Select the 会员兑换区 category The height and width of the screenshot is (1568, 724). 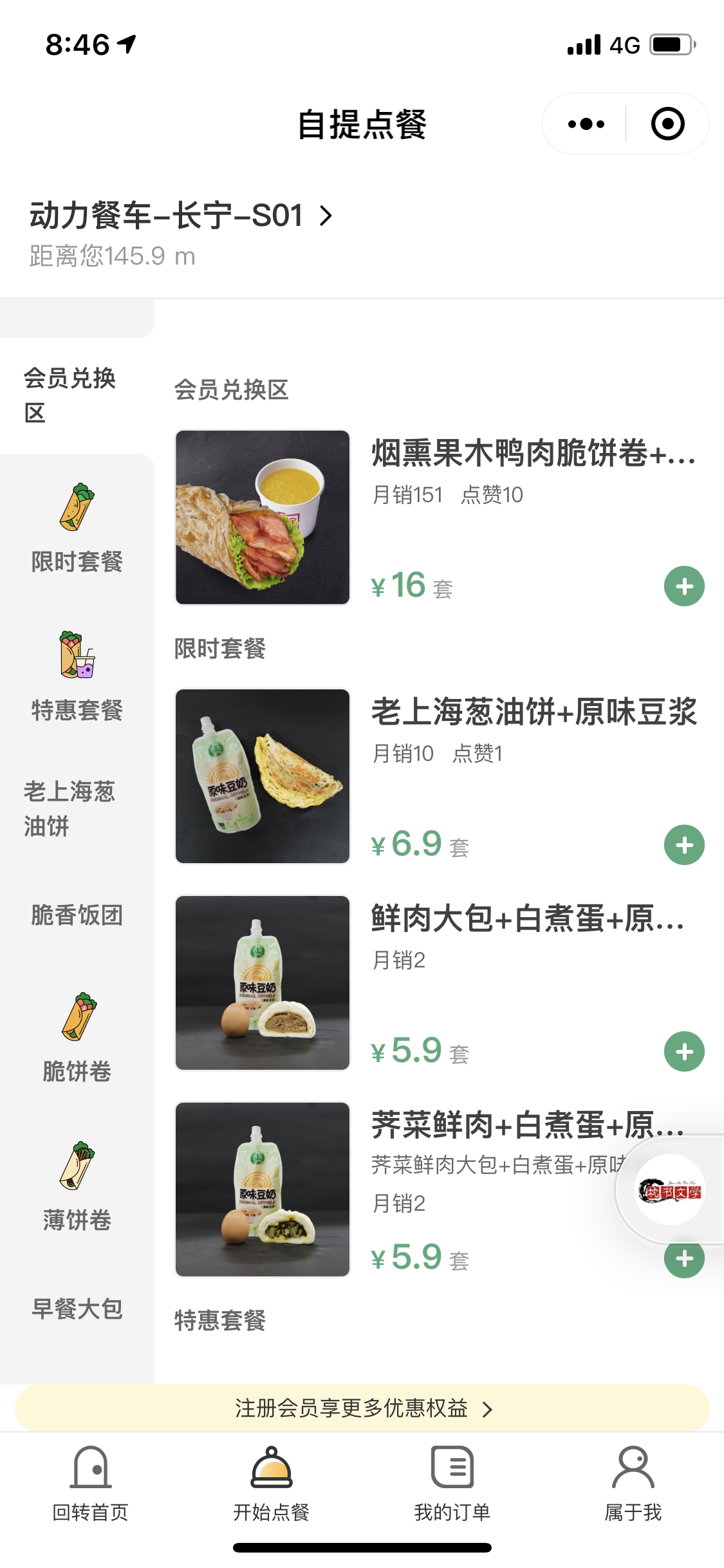[70, 395]
